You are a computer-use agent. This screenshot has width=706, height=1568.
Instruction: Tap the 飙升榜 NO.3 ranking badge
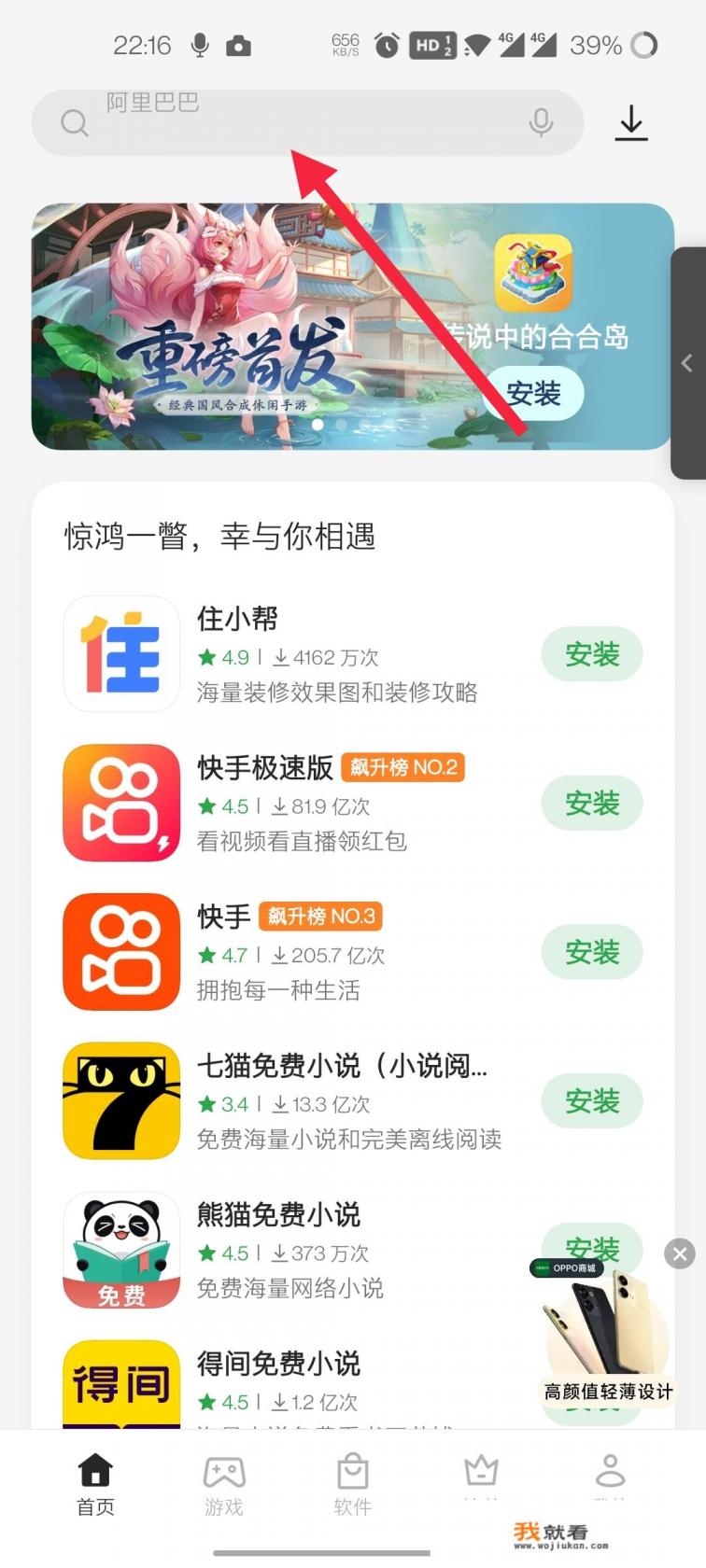coord(319,916)
